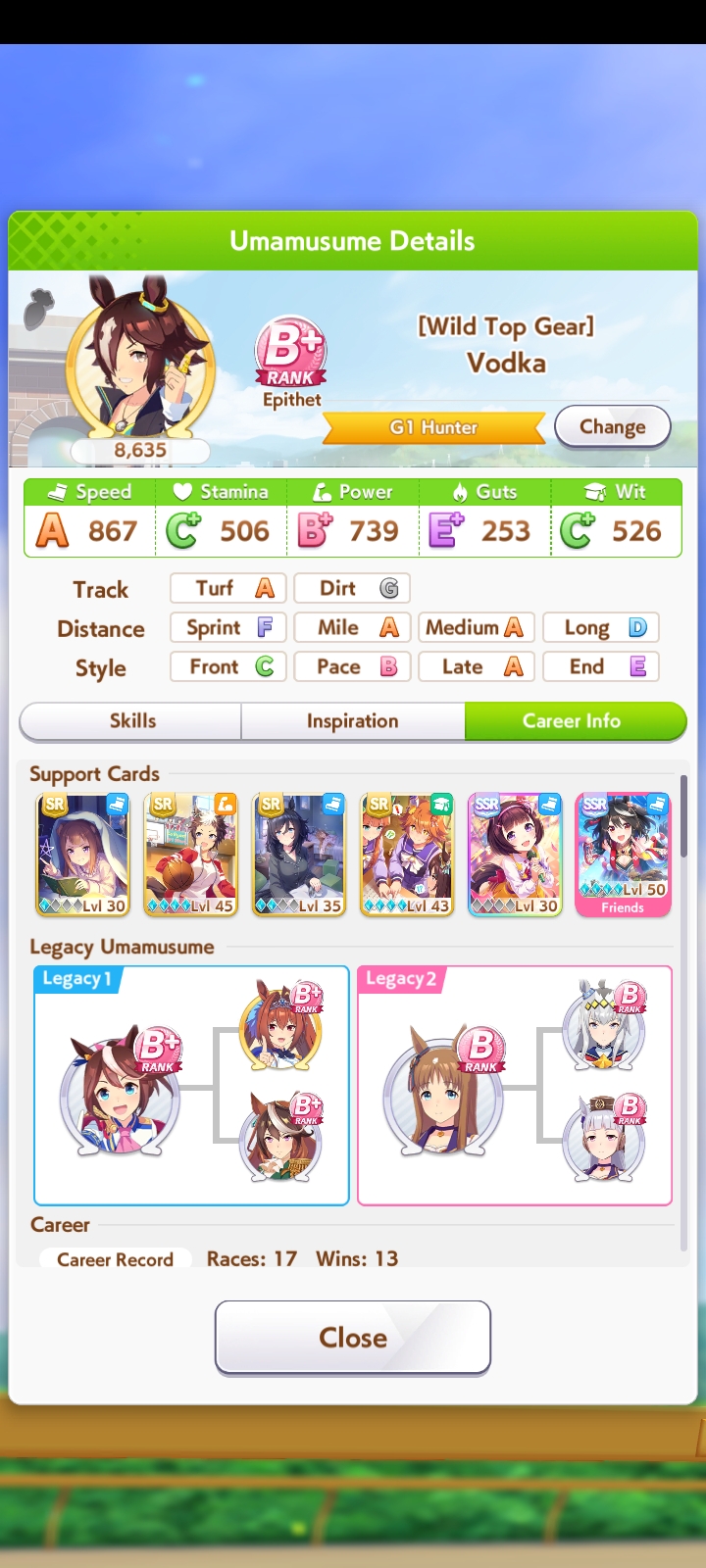View the Legacy 1 main Umamusume
The width and height of the screenshot is (706, 1568).
tap(122, 1090)
